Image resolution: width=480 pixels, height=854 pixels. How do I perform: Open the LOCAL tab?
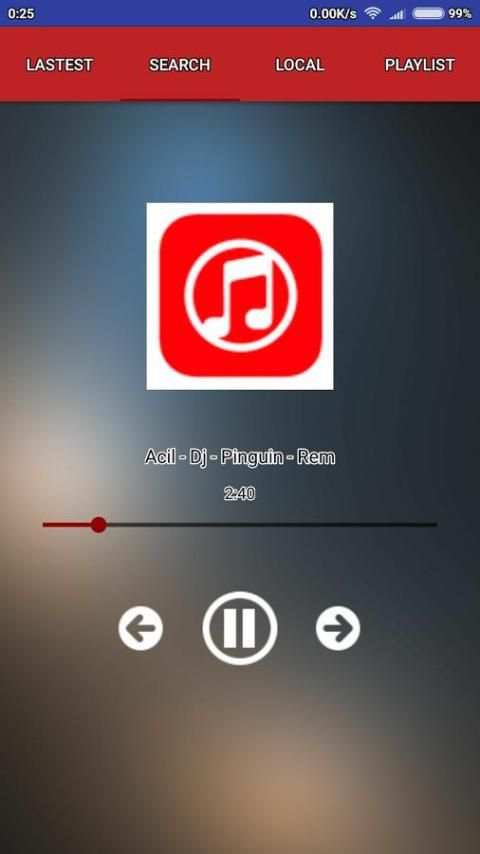click(x=300, y=65)
